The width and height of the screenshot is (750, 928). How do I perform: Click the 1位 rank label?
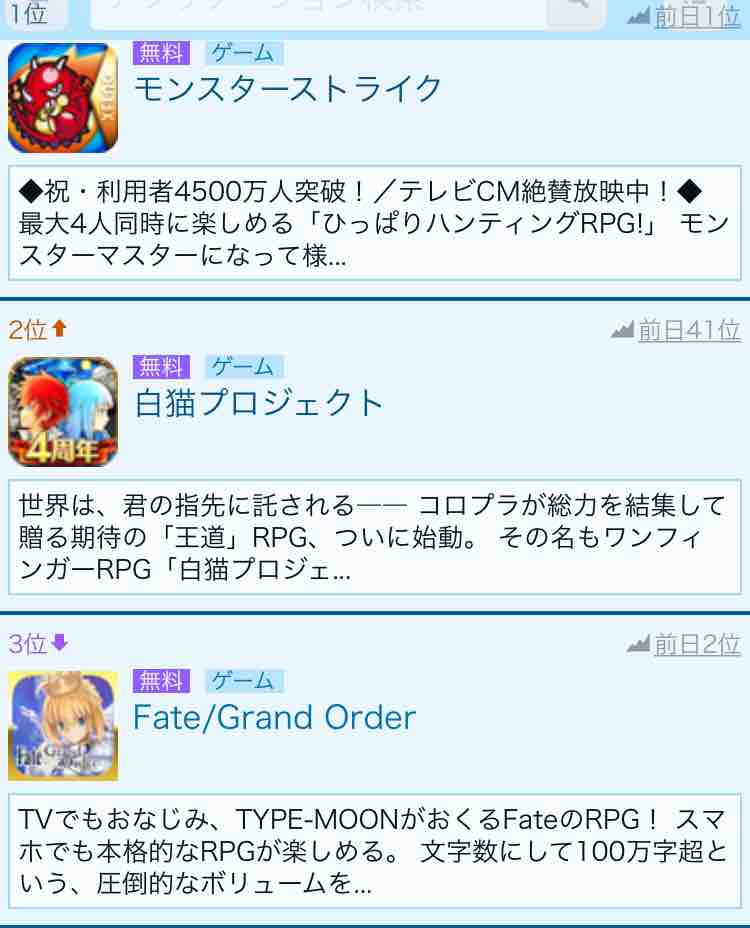click(30, 12)
